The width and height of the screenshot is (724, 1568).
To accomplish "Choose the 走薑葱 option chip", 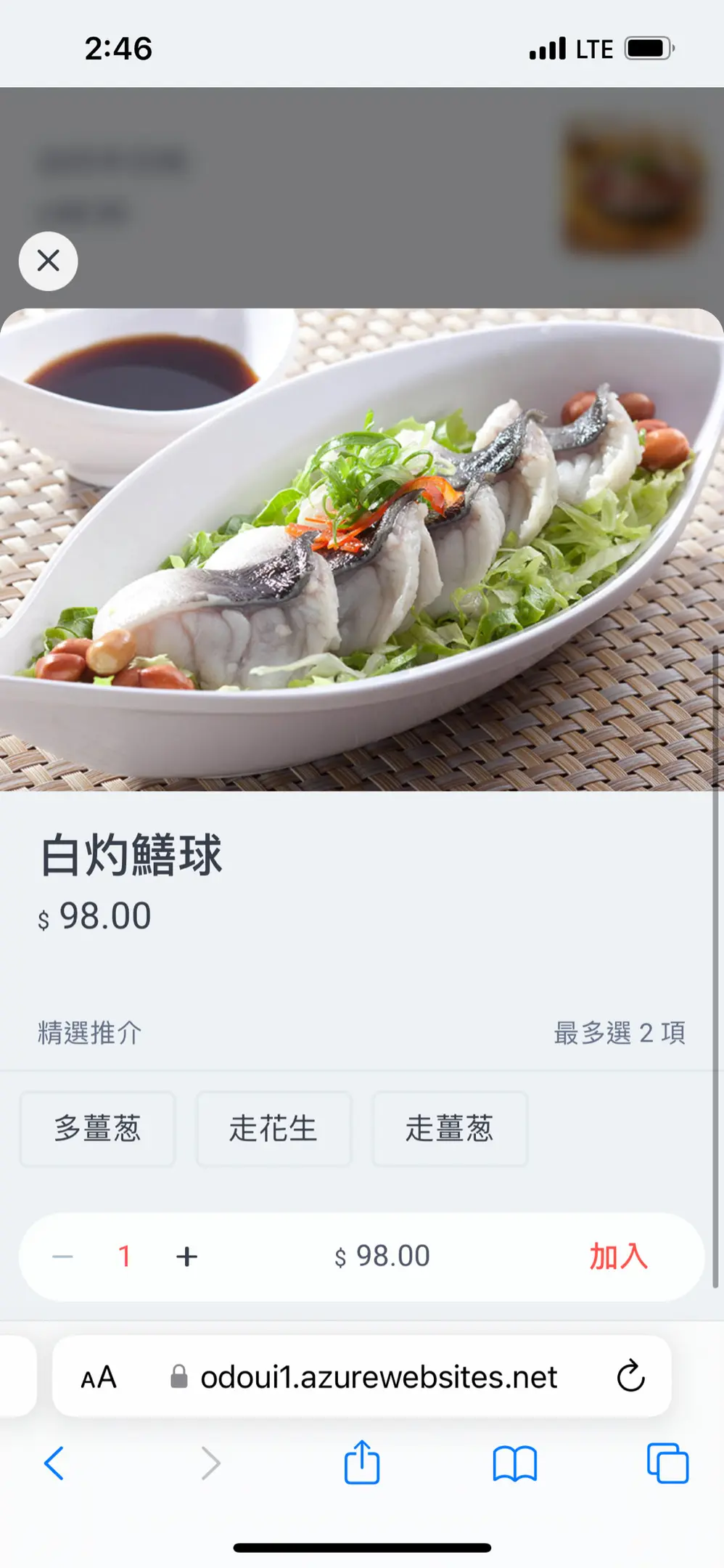I will pos(450,1129).
